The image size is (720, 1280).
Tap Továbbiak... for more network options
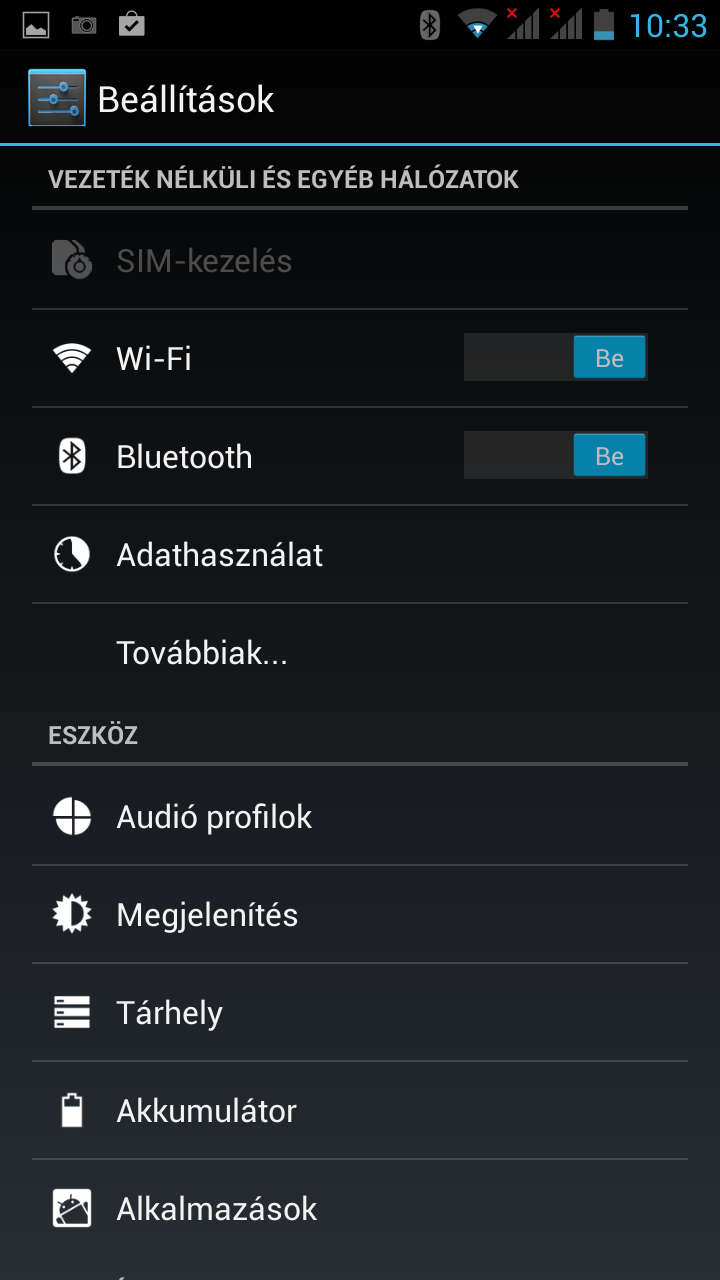coord(202,652)
